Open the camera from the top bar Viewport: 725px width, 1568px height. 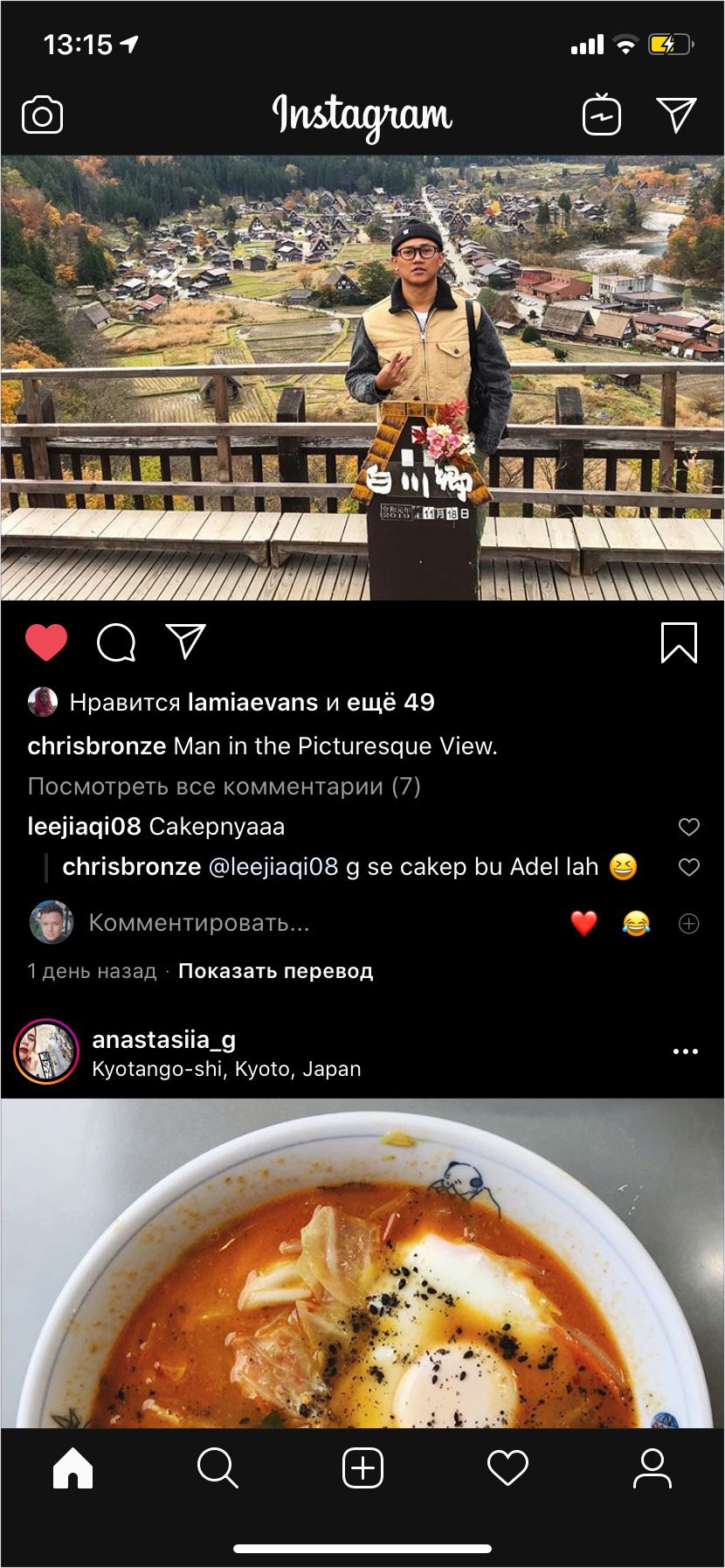pos(42,115)
